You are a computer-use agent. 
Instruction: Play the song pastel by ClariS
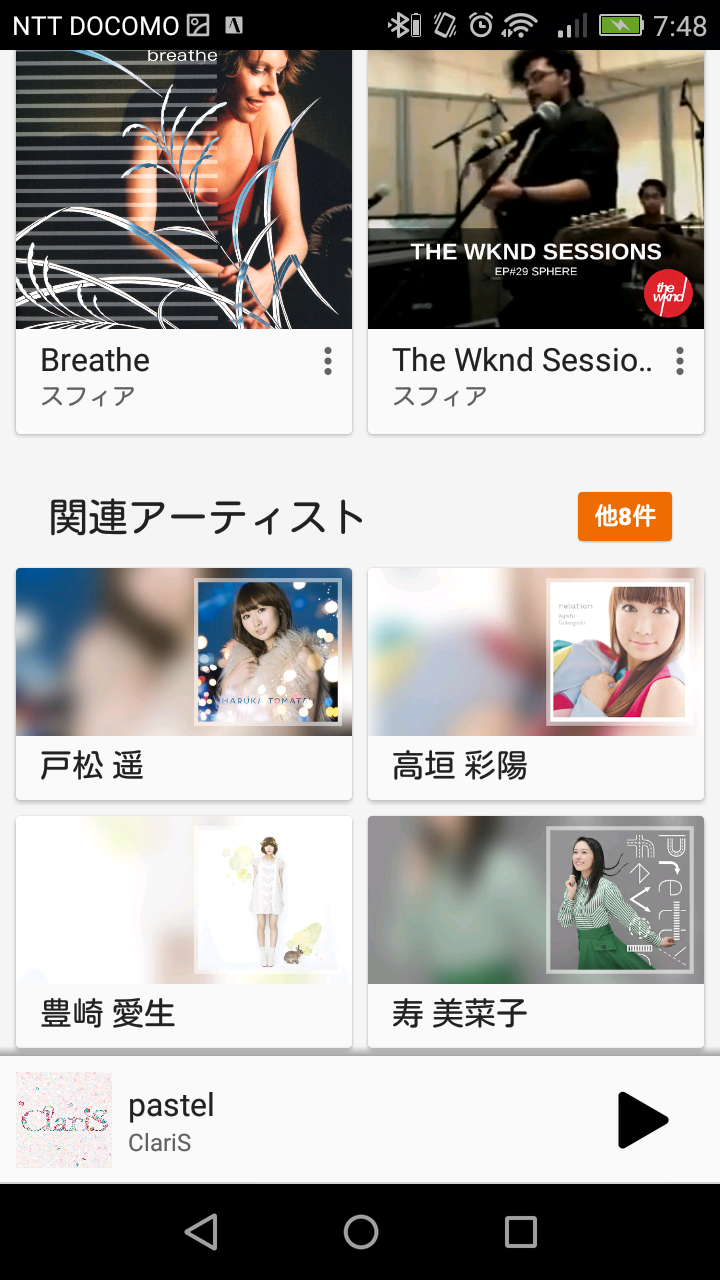641,1120
